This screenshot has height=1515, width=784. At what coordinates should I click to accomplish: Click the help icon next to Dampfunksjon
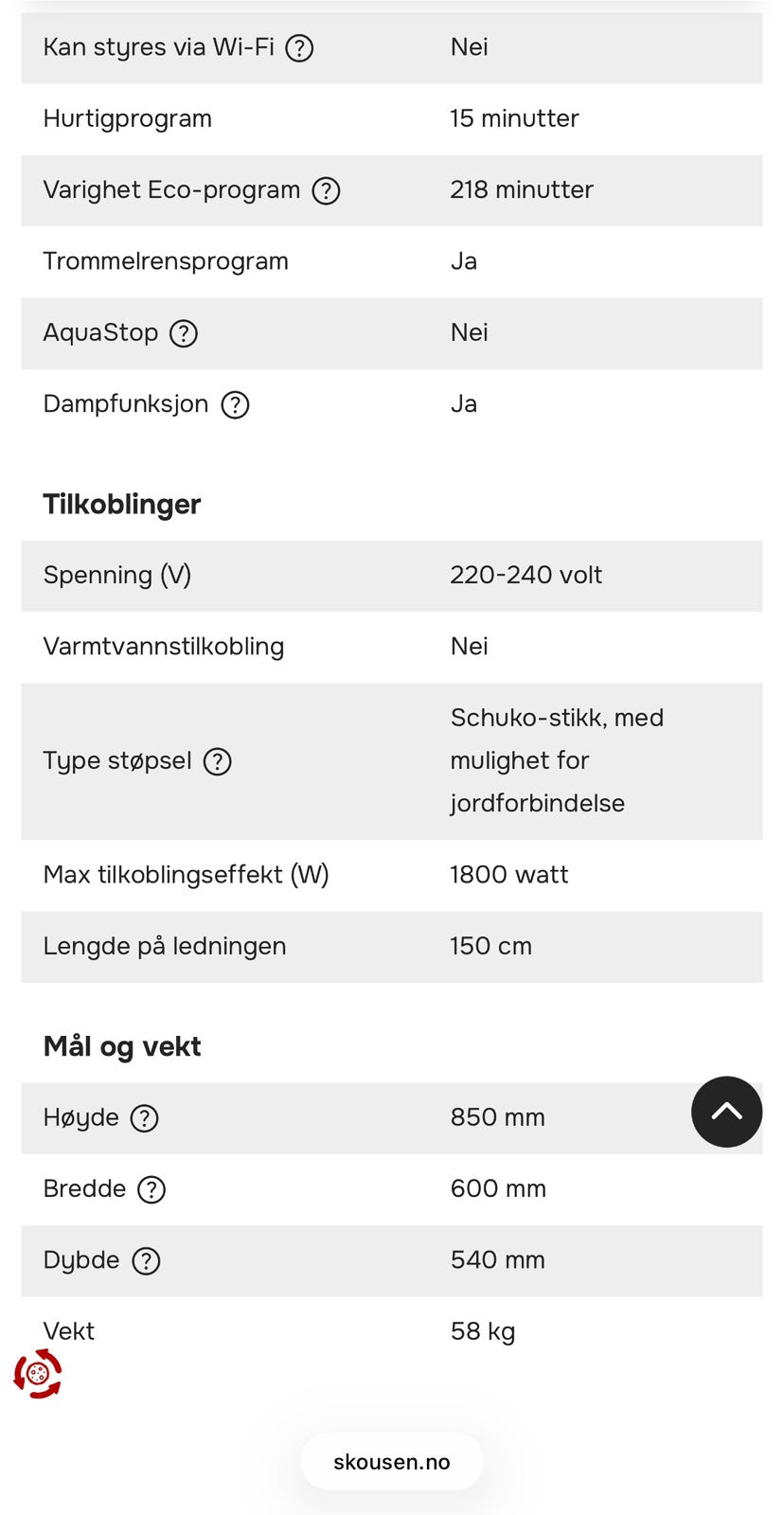[x=235, y=404]
